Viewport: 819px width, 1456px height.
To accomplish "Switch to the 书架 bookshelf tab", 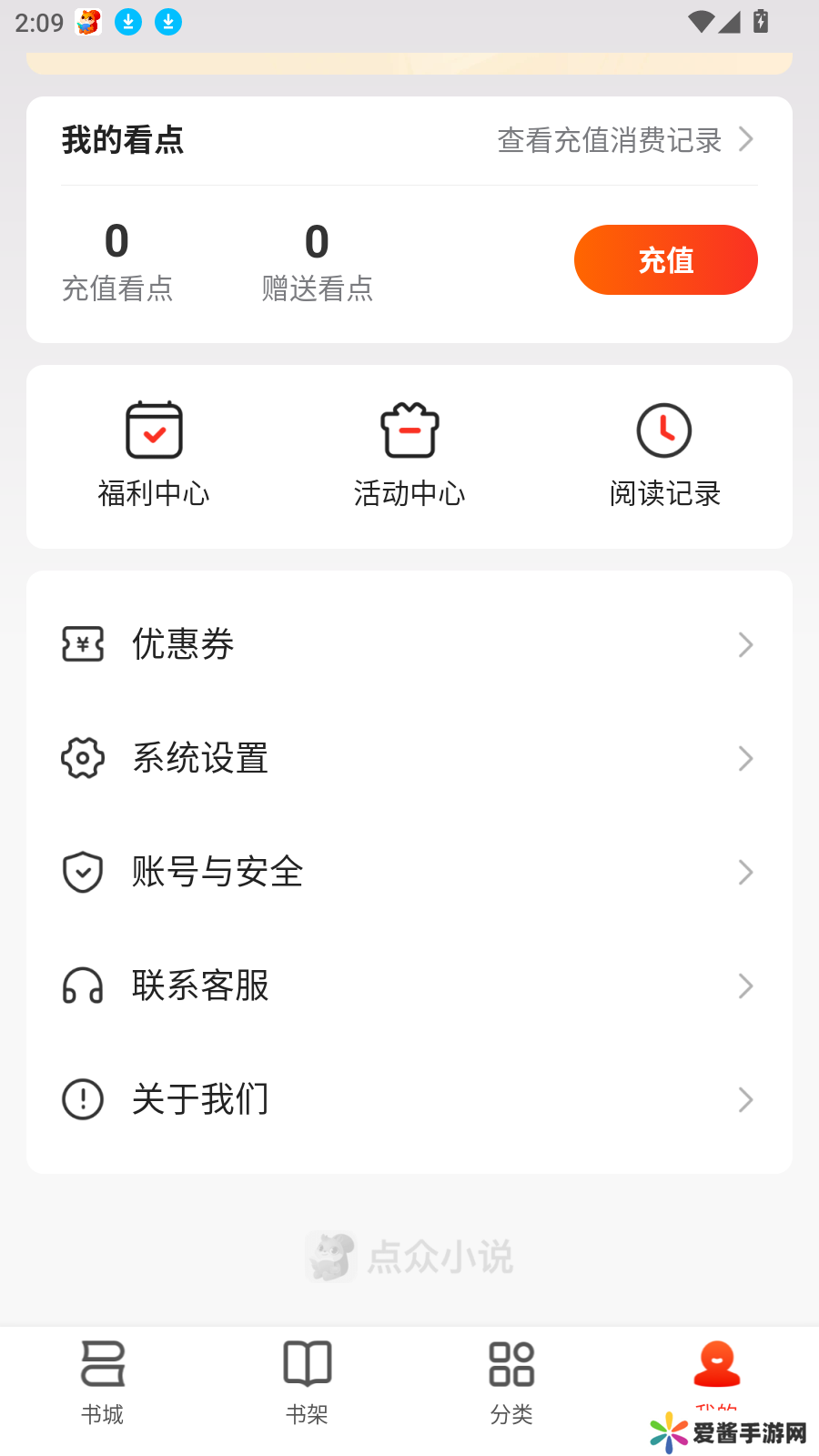I will 308,1381.
